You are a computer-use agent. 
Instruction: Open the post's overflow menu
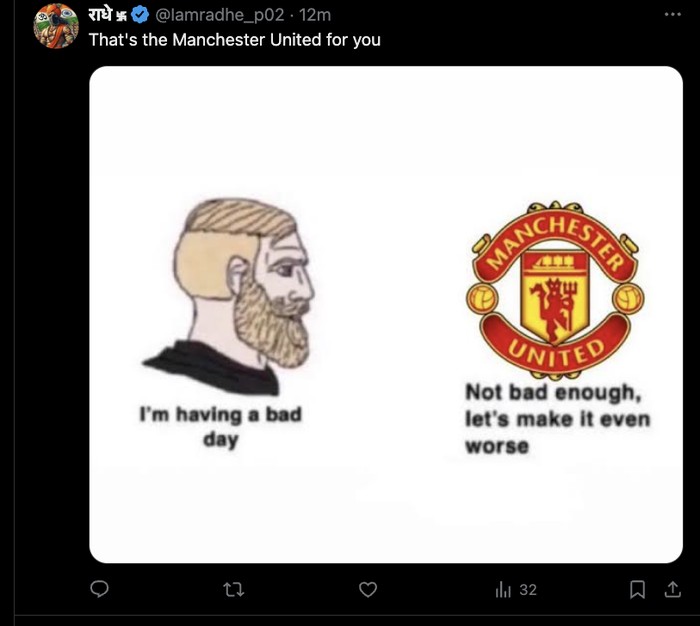(672, 15)
